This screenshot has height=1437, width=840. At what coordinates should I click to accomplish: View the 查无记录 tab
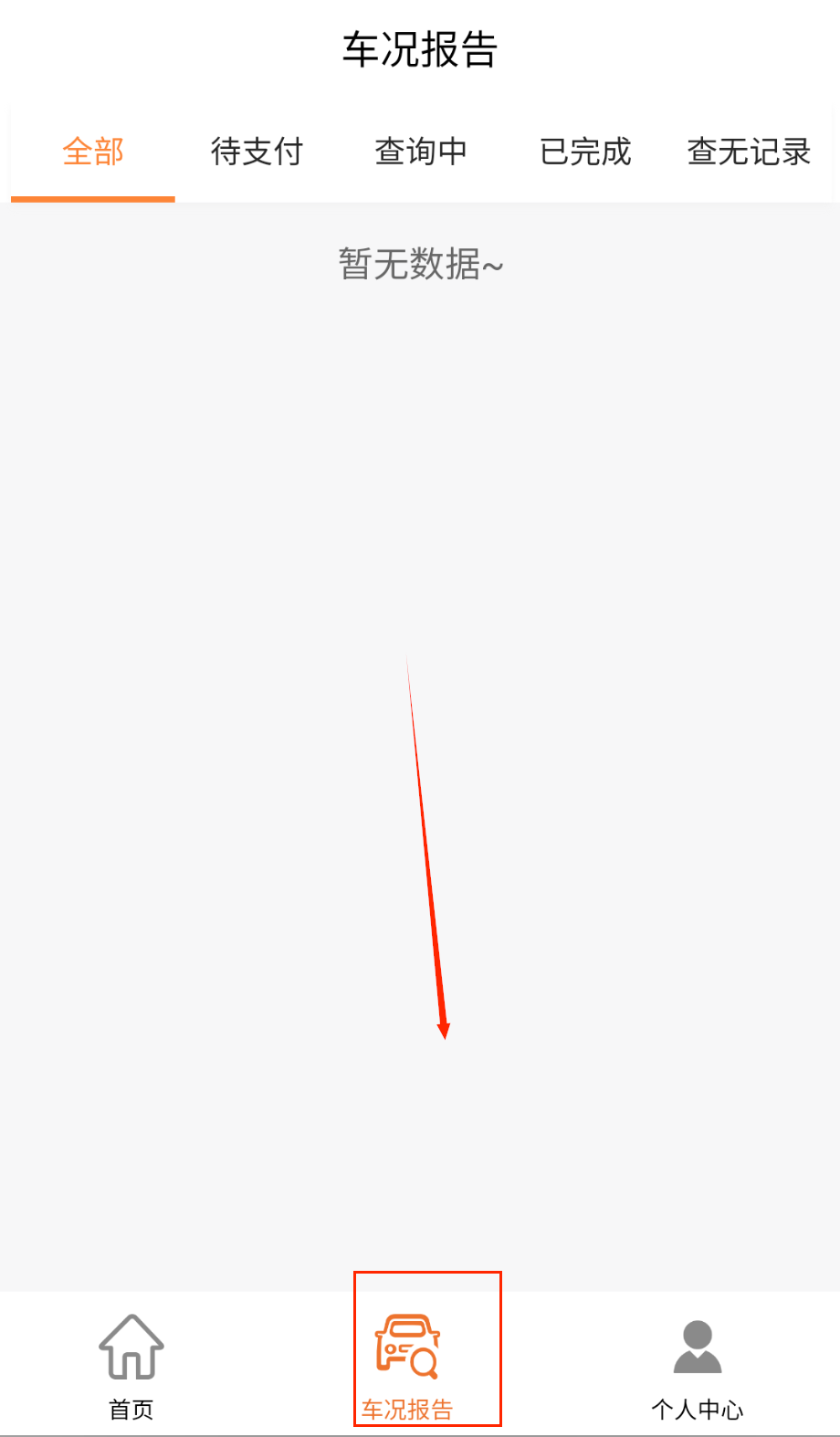pos(749,152)
